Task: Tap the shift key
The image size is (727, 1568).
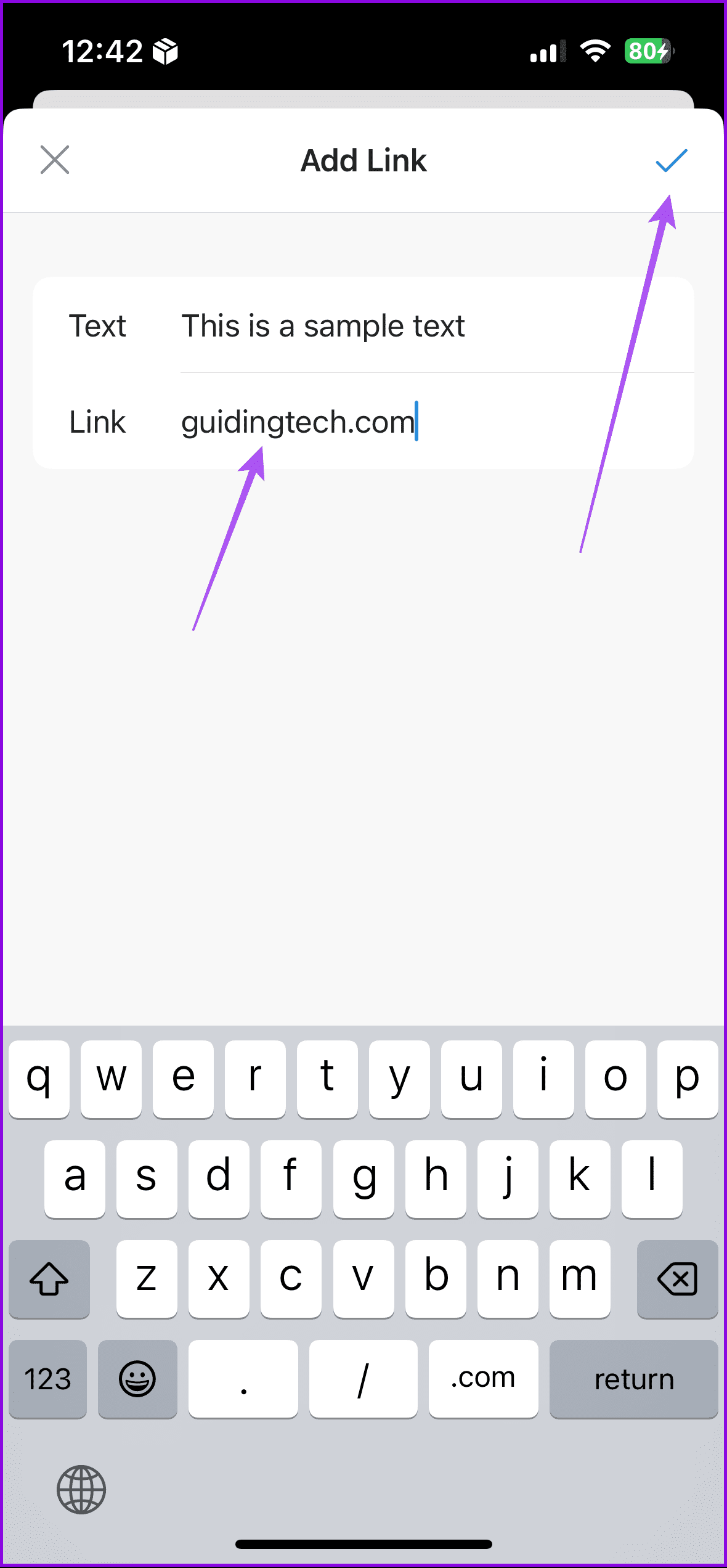Action: 49,1279
